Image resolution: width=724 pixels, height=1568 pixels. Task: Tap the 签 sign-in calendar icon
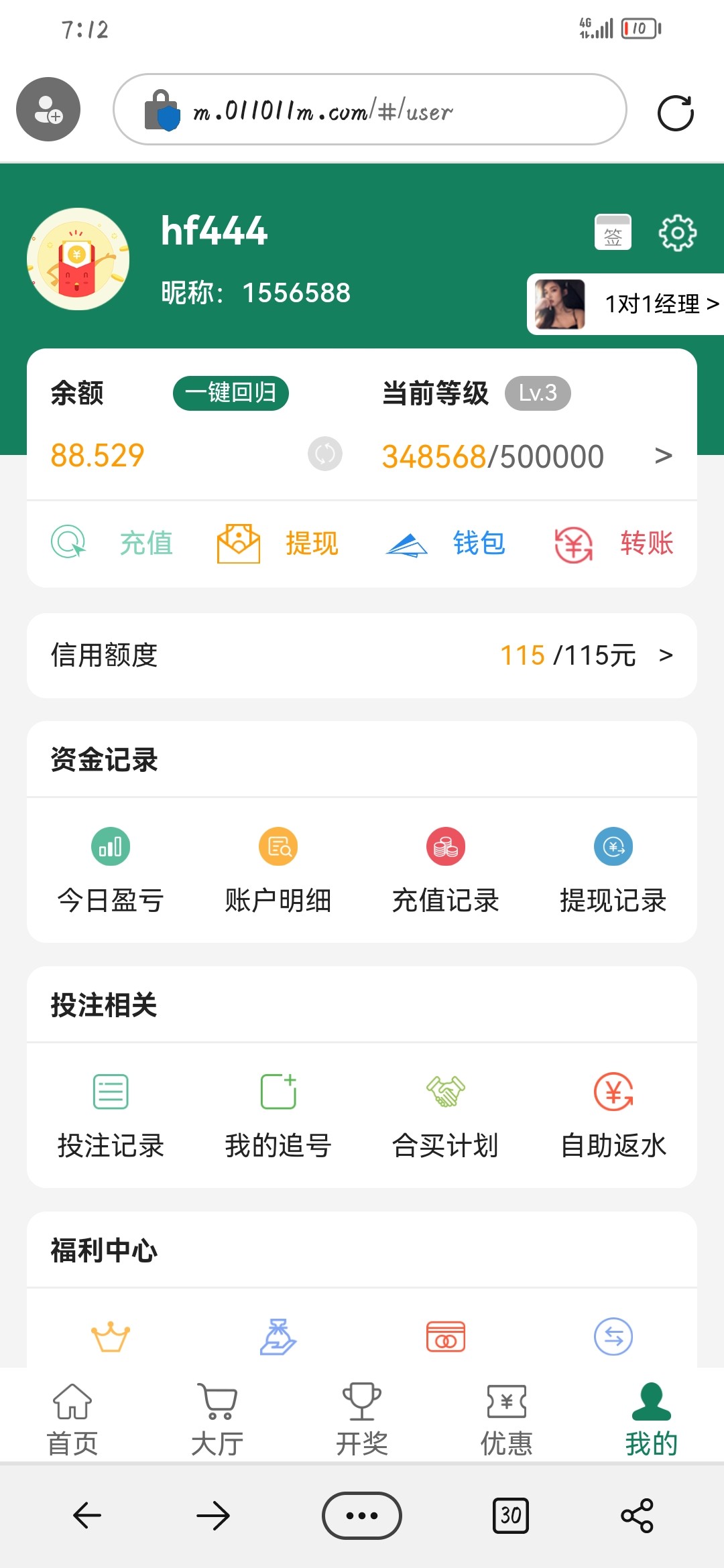click(x=613, y=233)
